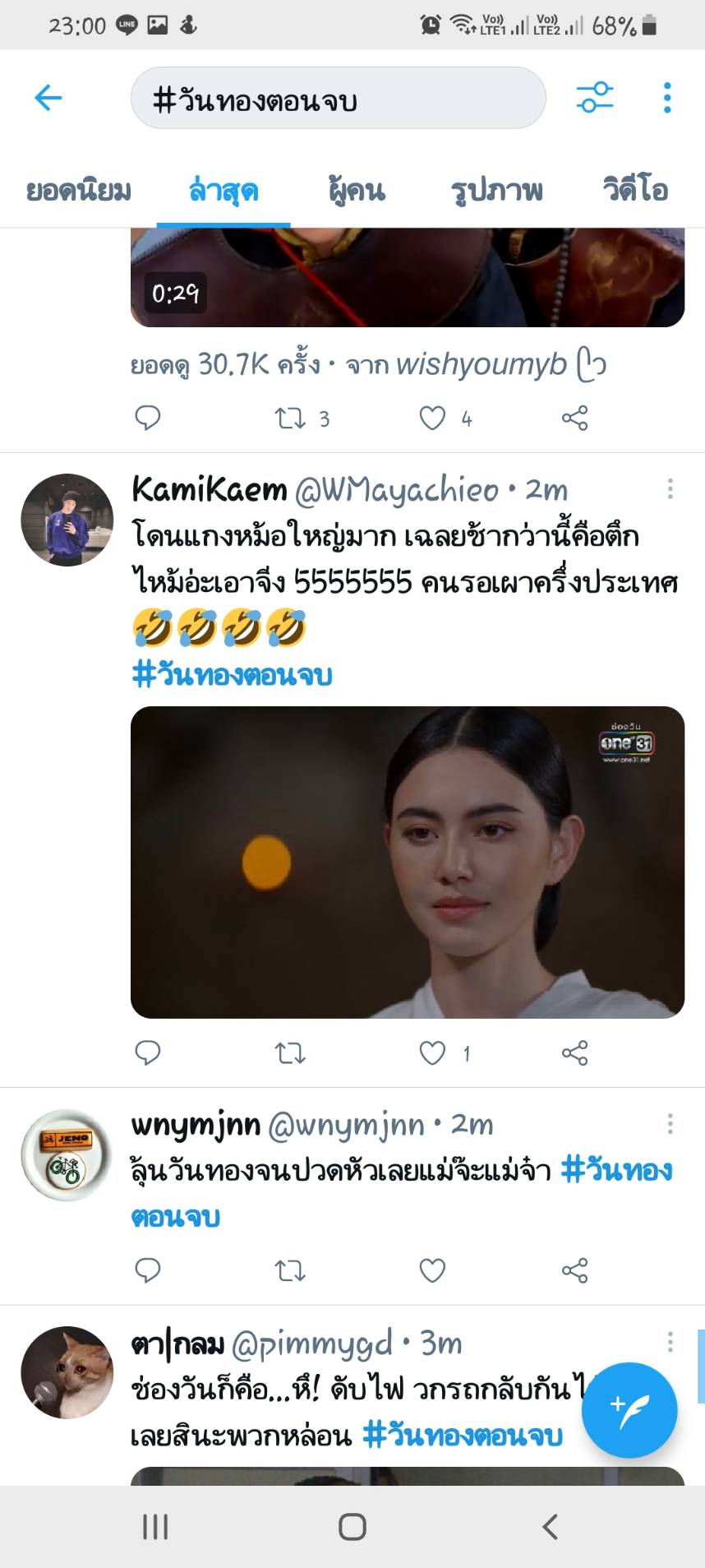Switch to the ผู้คน tab
Screen dimensions: 705x1568
click(356, 190)
